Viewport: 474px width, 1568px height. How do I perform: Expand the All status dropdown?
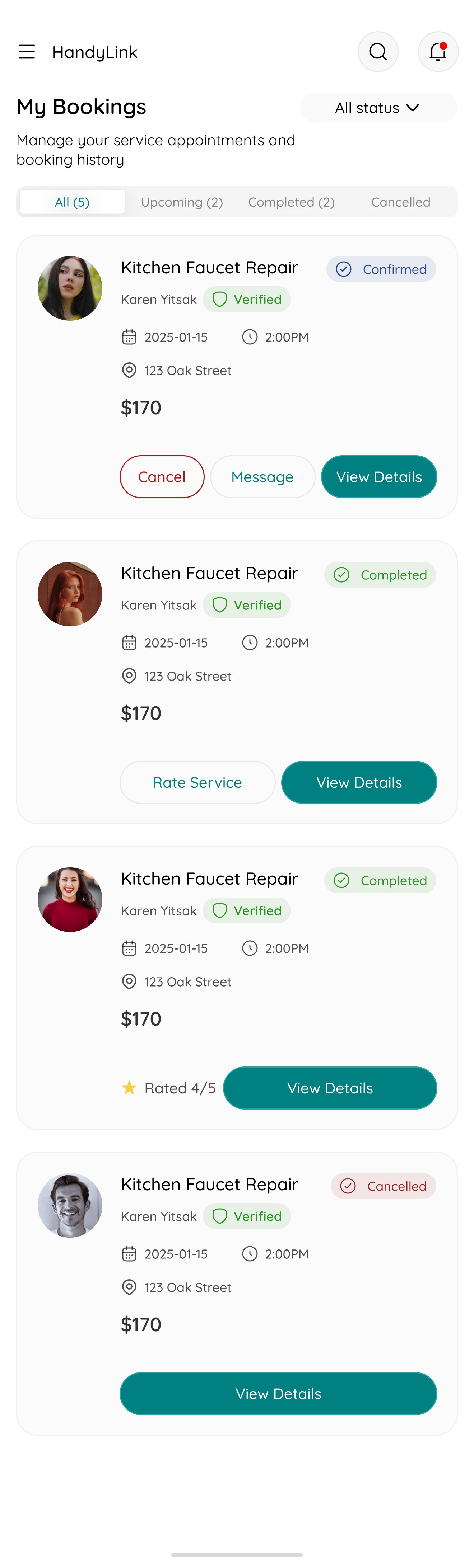(378, 108)
